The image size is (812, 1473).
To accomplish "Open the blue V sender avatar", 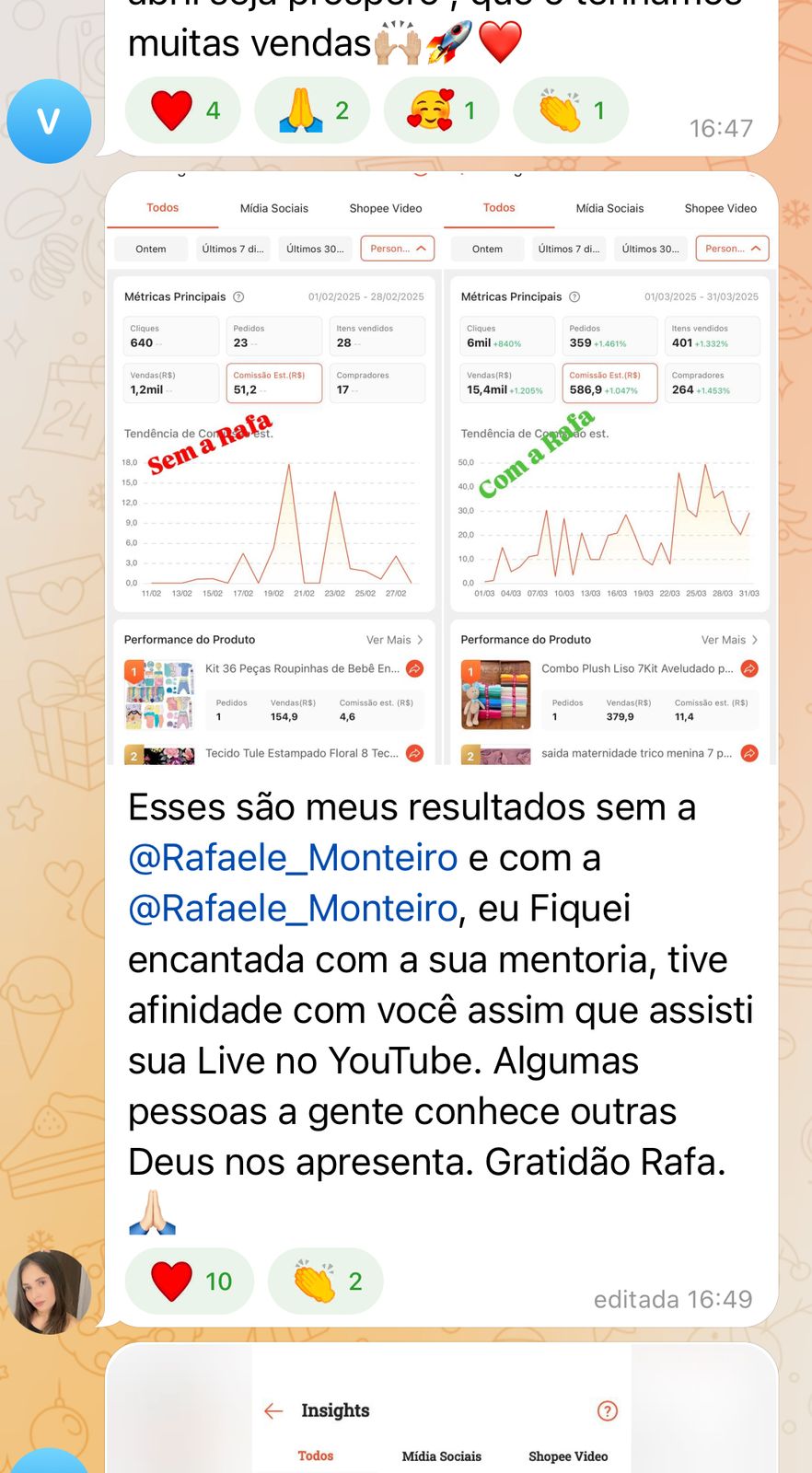I will coord(49,122).
